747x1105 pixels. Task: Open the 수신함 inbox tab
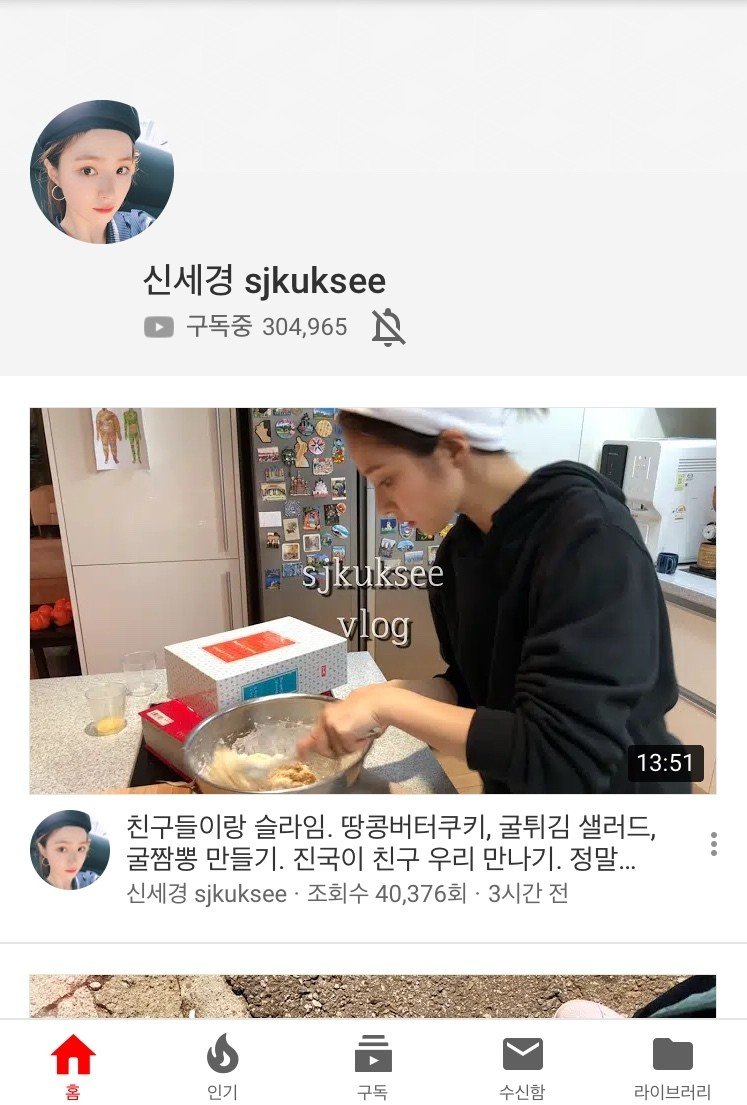tap(522, 1065)
